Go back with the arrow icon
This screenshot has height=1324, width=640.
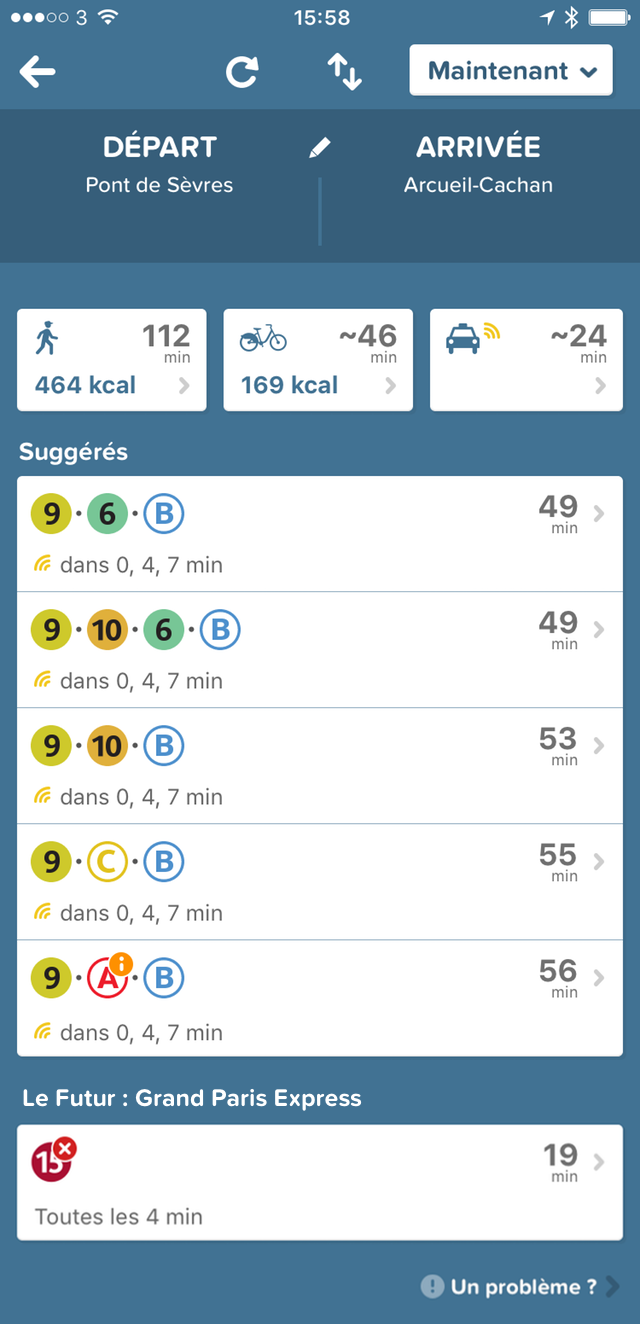point(37,71)
